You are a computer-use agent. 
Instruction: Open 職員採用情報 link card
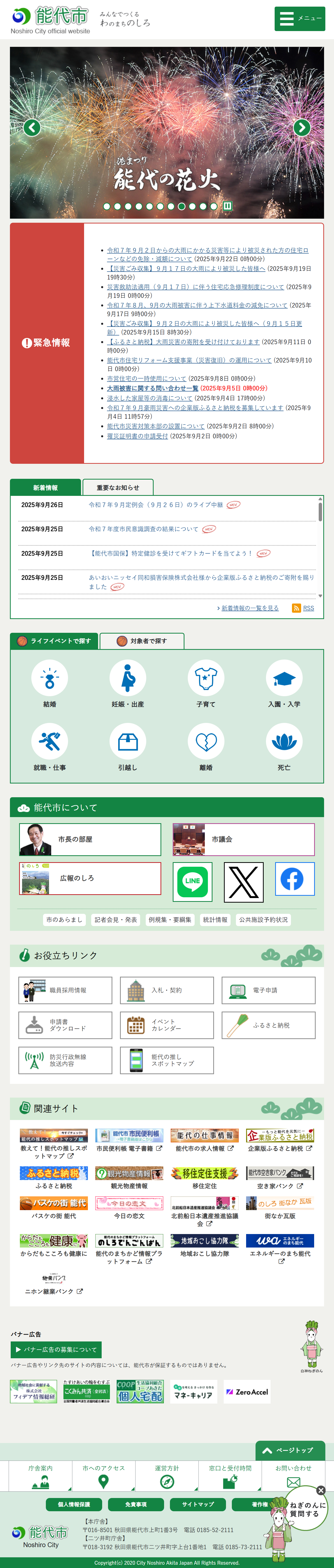65,990
